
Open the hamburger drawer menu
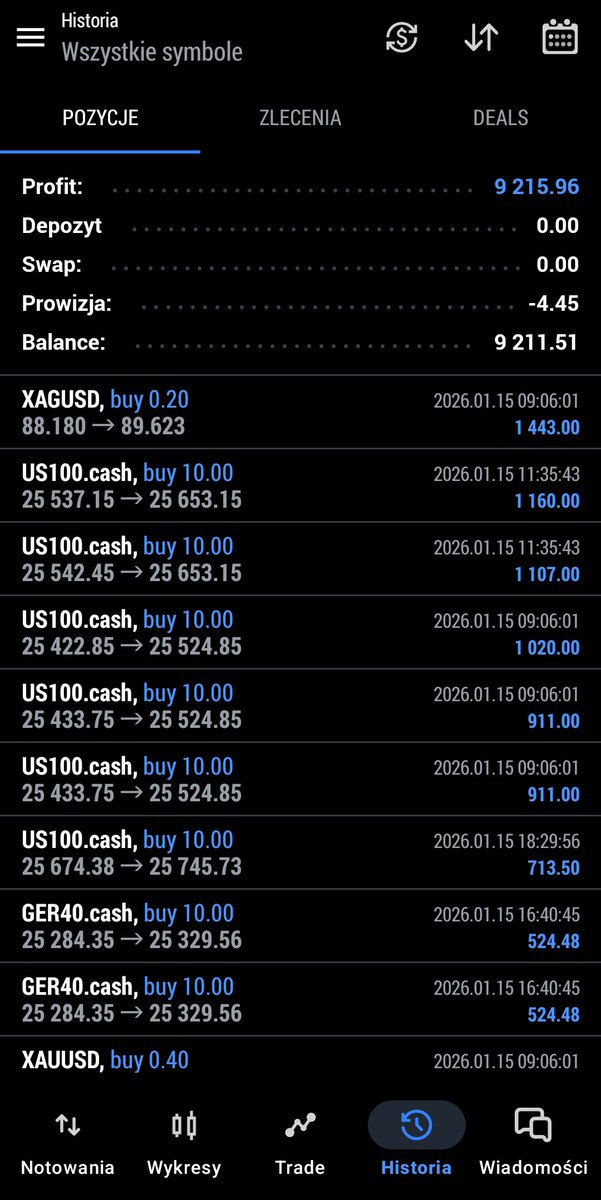pyautogui.click(x=31, y=38)
